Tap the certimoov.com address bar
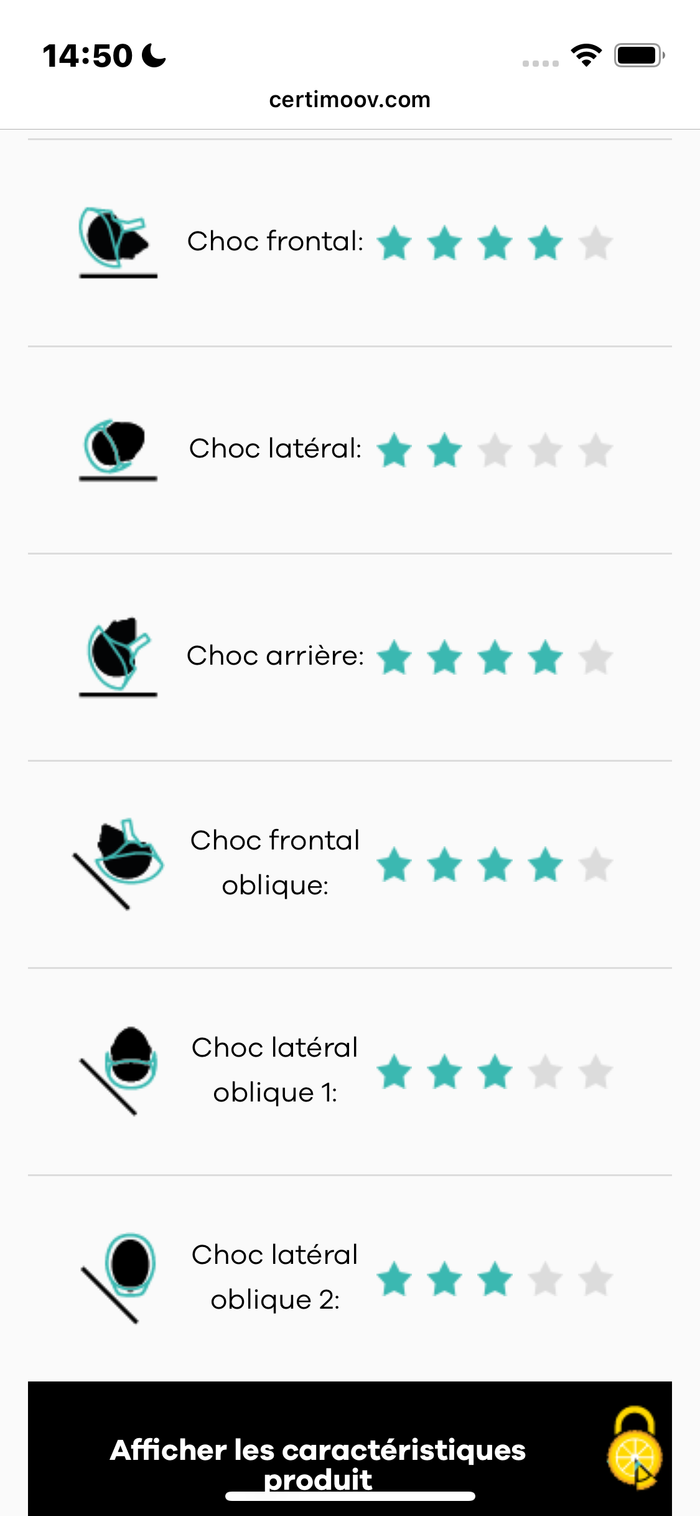Screen dimensions: 700x1516 pos(350,99)
